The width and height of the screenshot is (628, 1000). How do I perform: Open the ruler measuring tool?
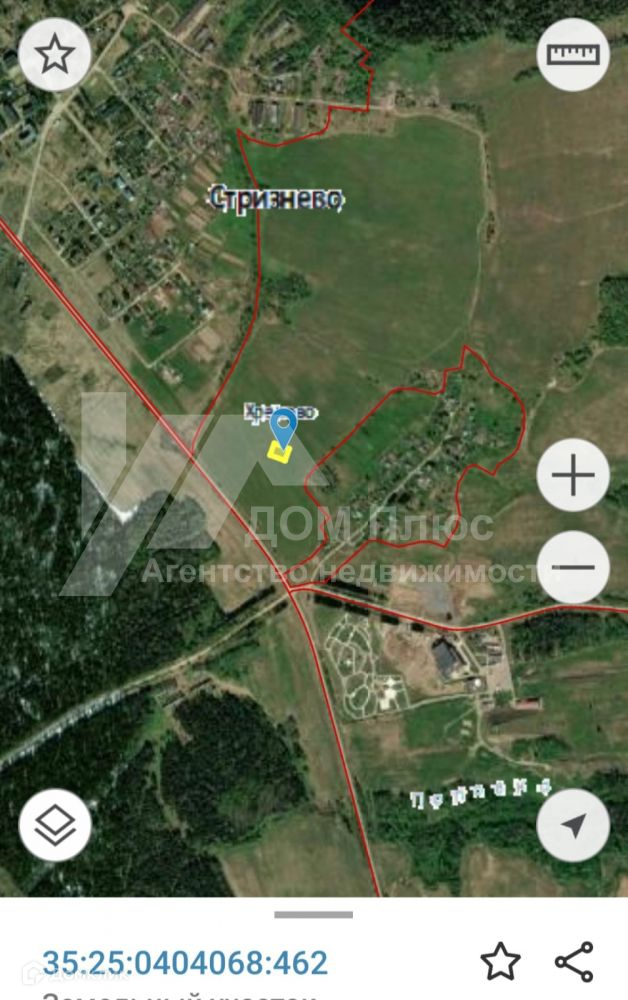[573, 55]
